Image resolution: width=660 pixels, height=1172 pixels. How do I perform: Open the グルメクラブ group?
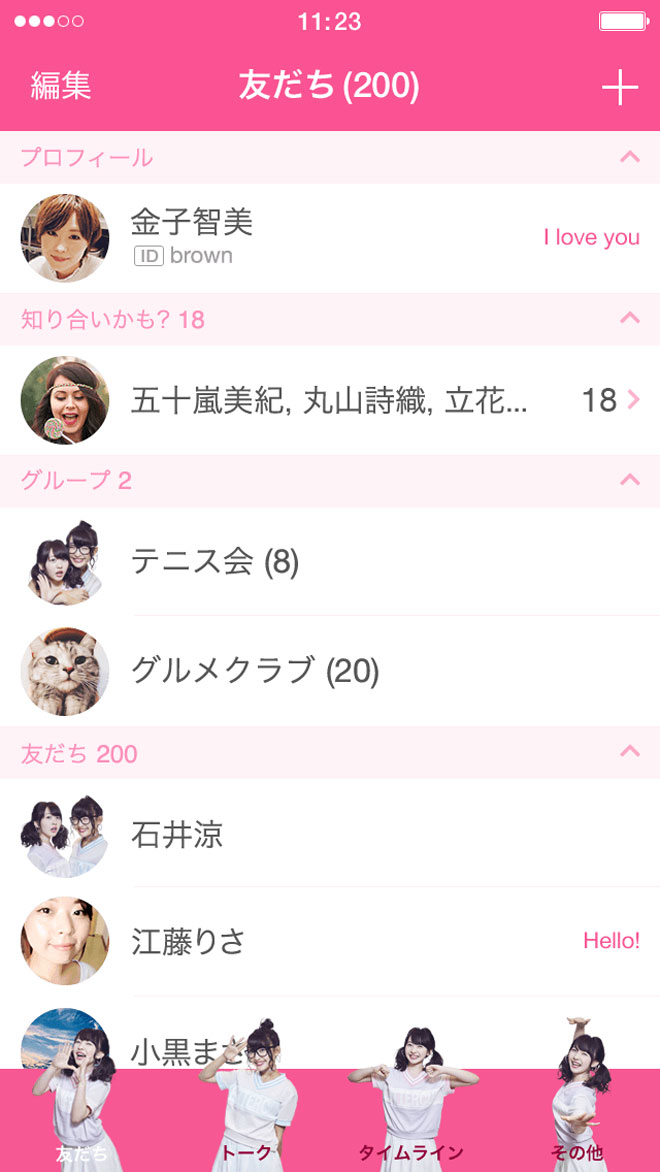tap(330, 671)
